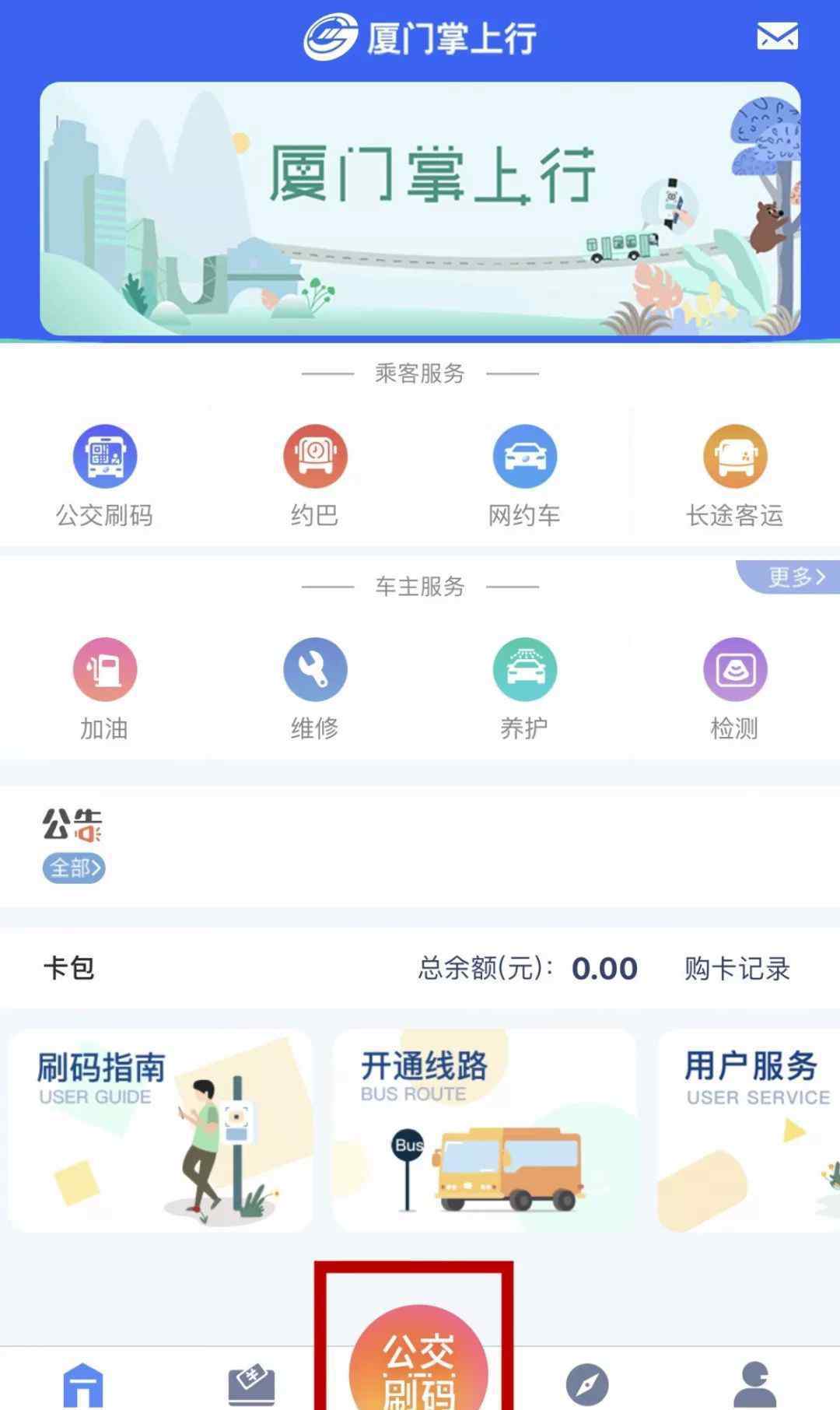The width and height of the screenshot is (840, 1410).
Task: View all announcements via 全部
Action: (x=74, y=868)
